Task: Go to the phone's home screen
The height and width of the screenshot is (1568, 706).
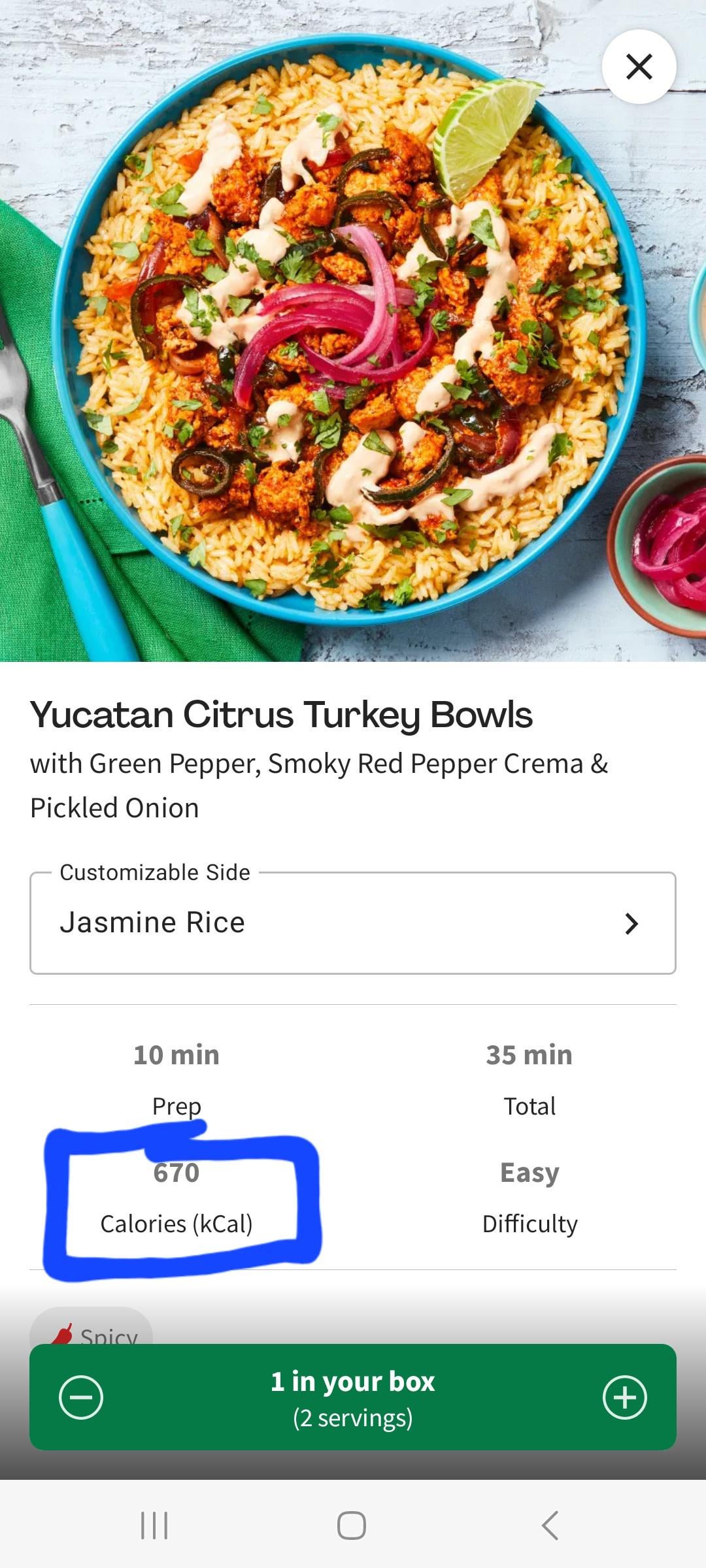Action: pos(352,1526)
